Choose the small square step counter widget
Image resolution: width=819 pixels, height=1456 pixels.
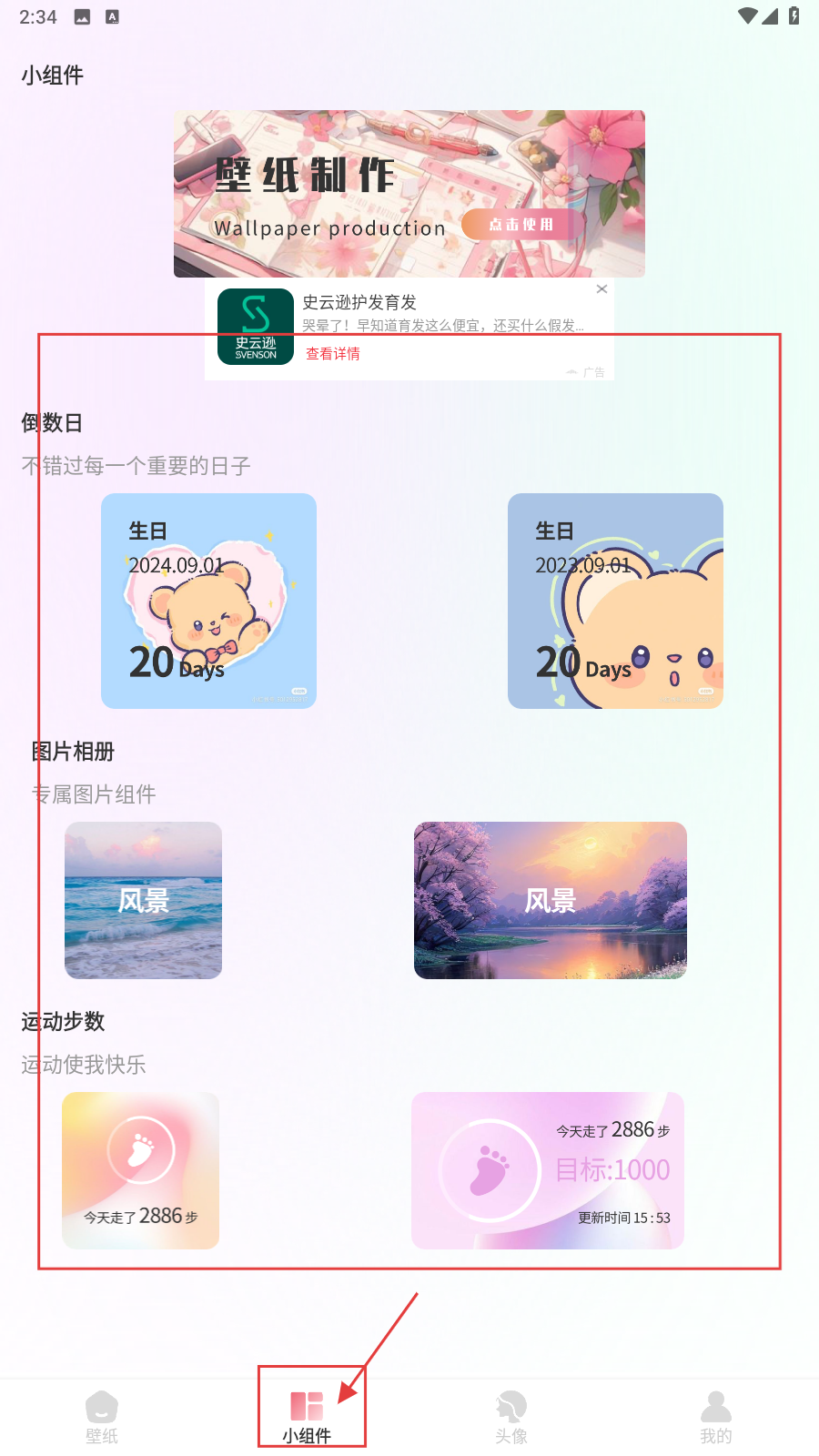(141, 1170)
